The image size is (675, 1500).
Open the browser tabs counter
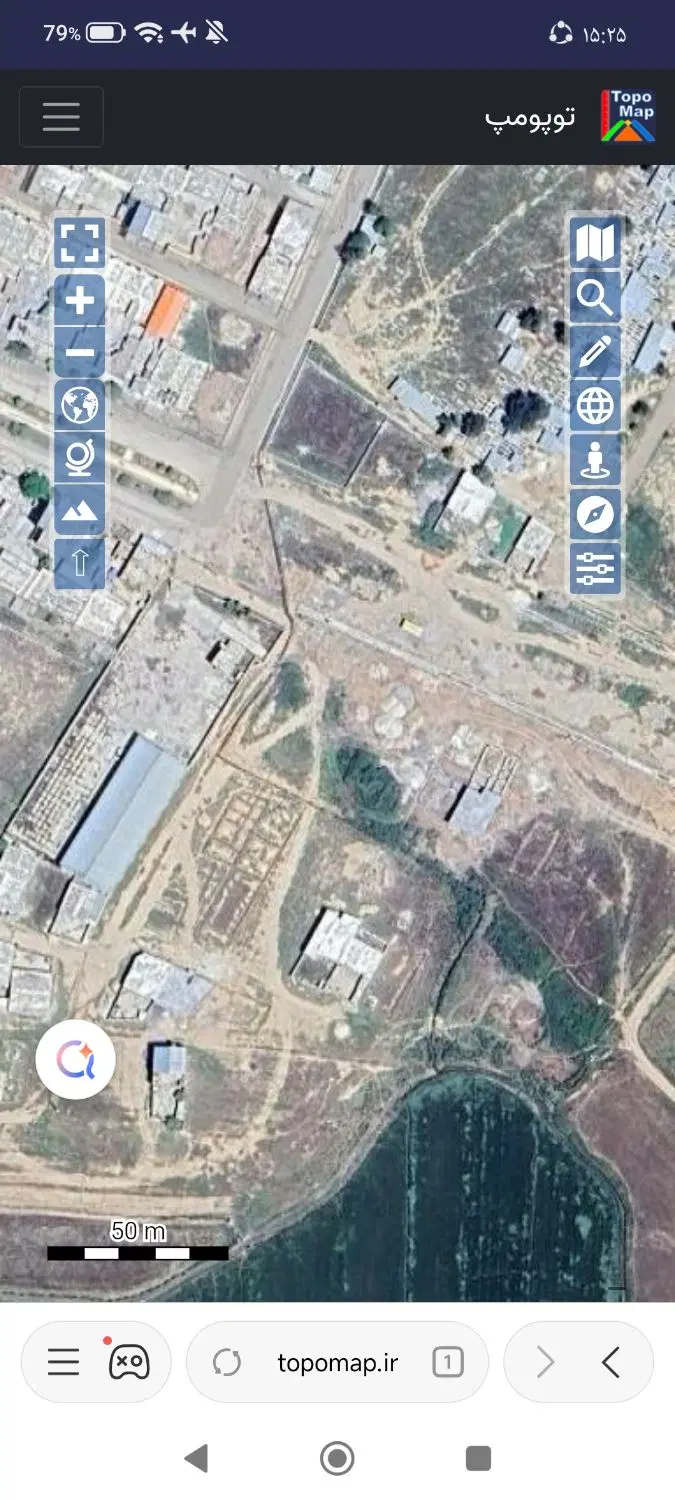click(448, 1362)
